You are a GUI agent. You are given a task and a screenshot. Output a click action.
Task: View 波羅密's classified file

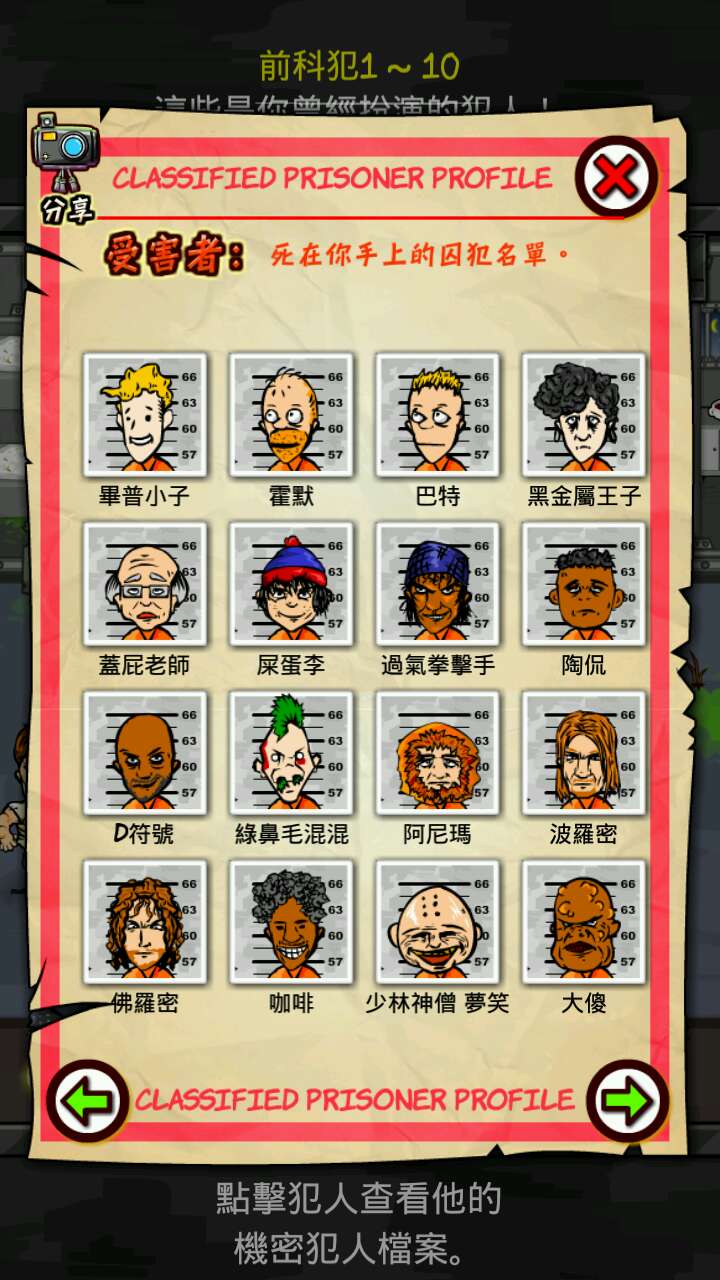(584, 753)
